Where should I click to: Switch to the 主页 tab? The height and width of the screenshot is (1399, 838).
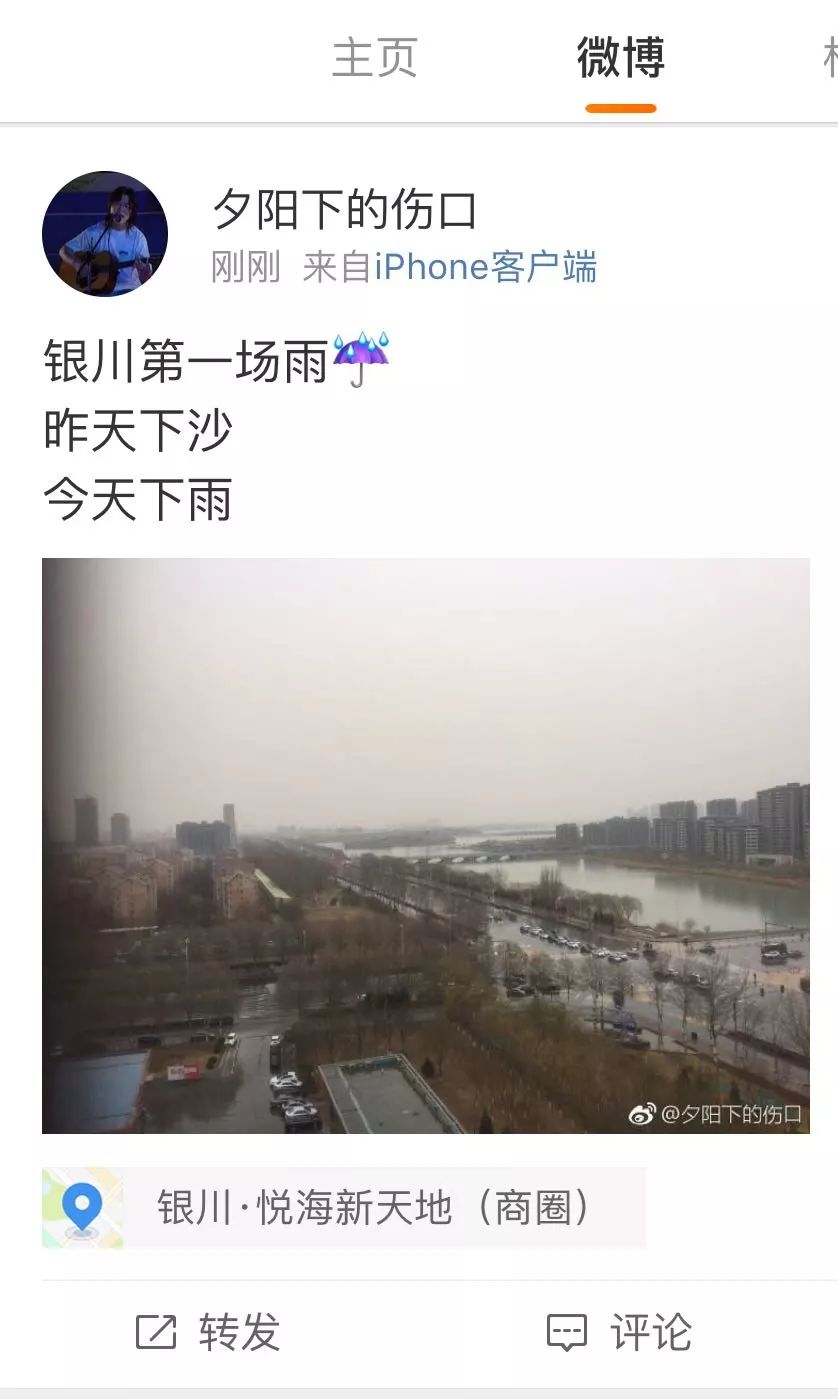pyautogui.click(x=374, y=58)
